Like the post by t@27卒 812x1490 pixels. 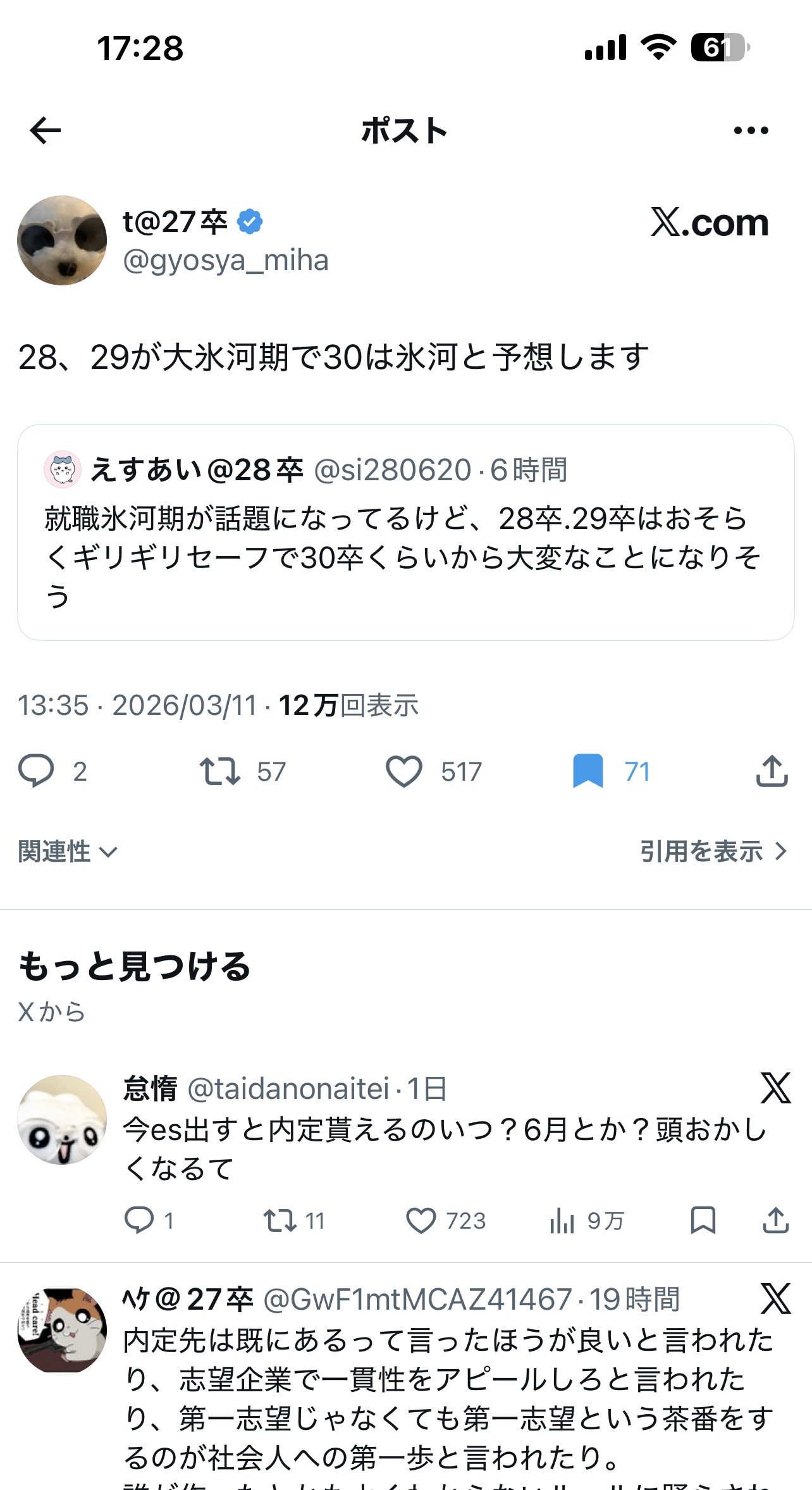coord(404,771)
